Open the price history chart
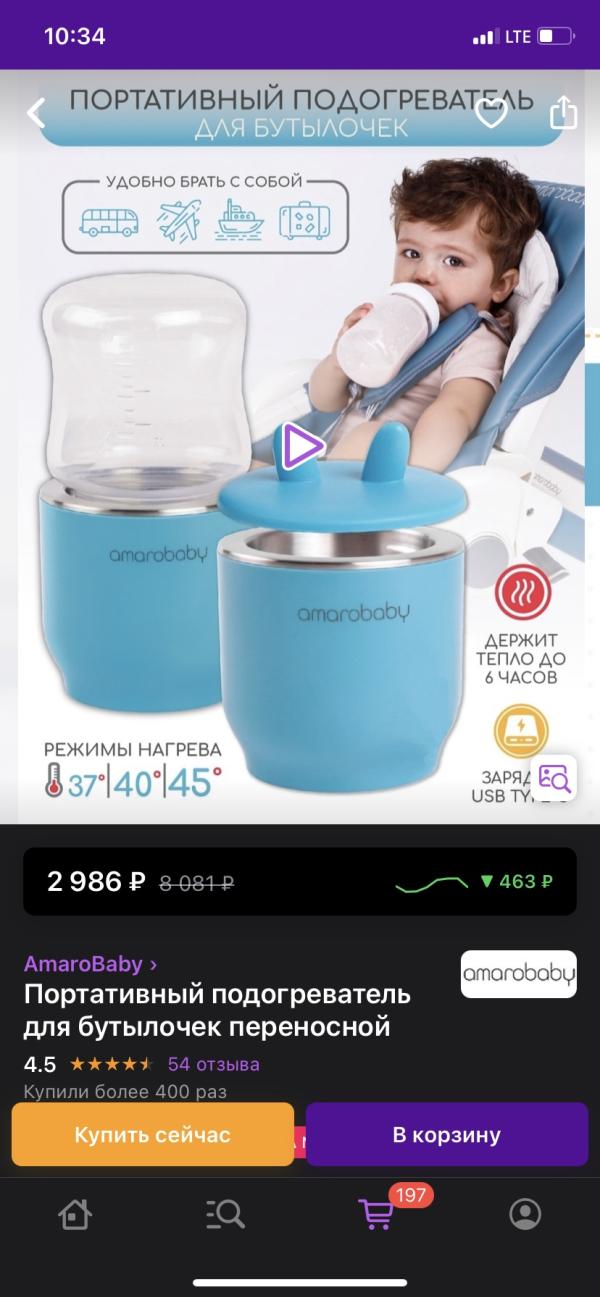 474,882
